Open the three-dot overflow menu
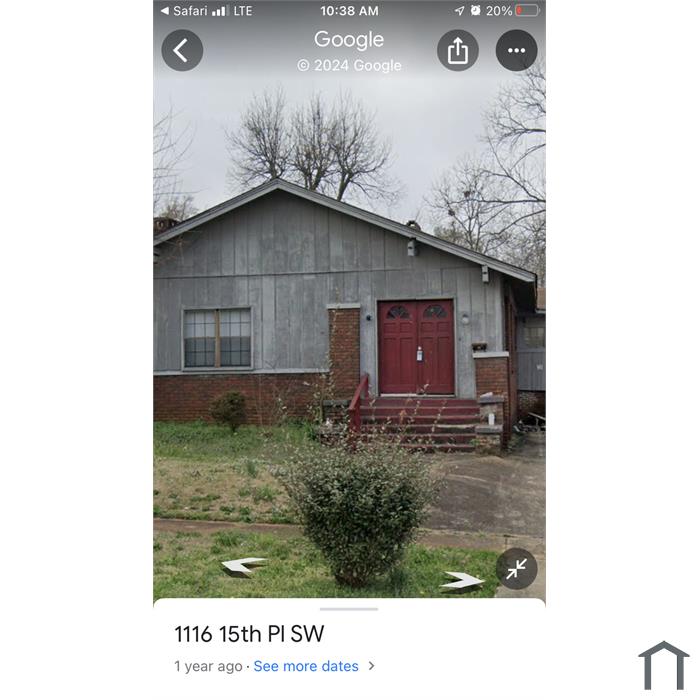The height and width of the screenshot is (700, 700). (516, 50)
